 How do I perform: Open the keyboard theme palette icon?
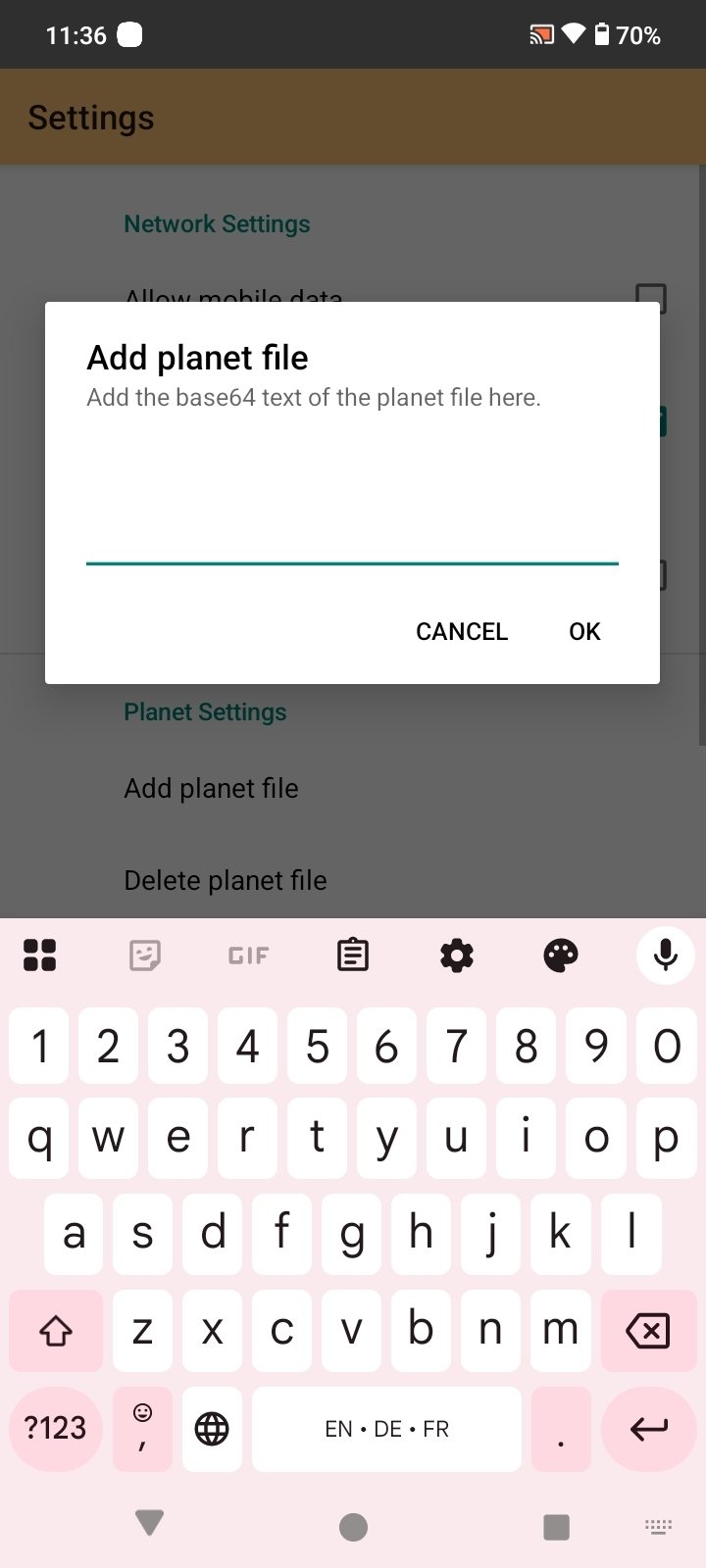pos(561,955)
